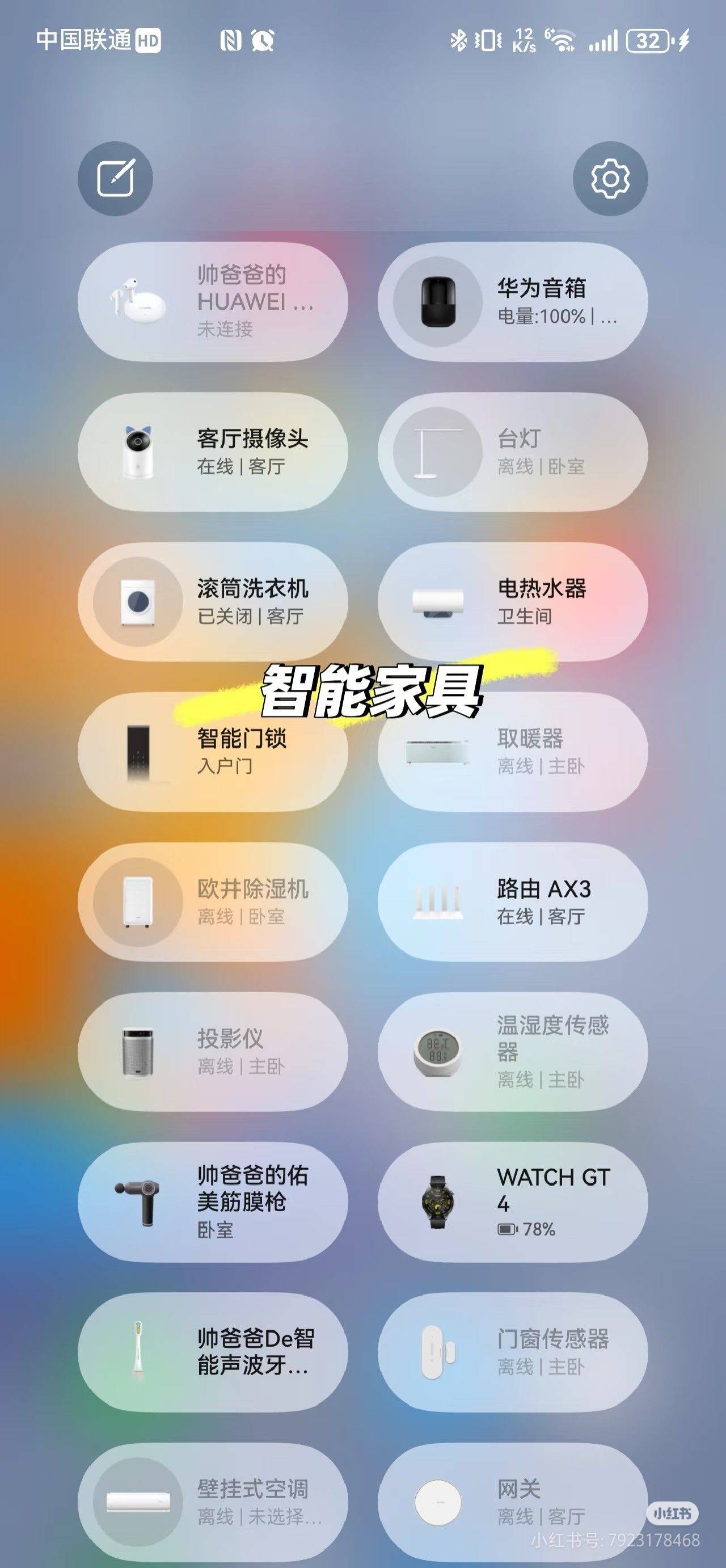
Task: Select the 台灯 lamp card
Action: pos(513,452)
